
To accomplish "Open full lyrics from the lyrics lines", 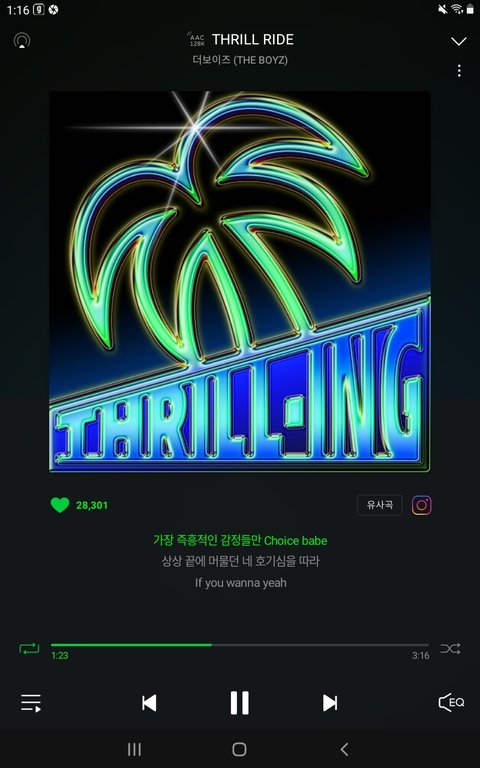I will 240,562.
